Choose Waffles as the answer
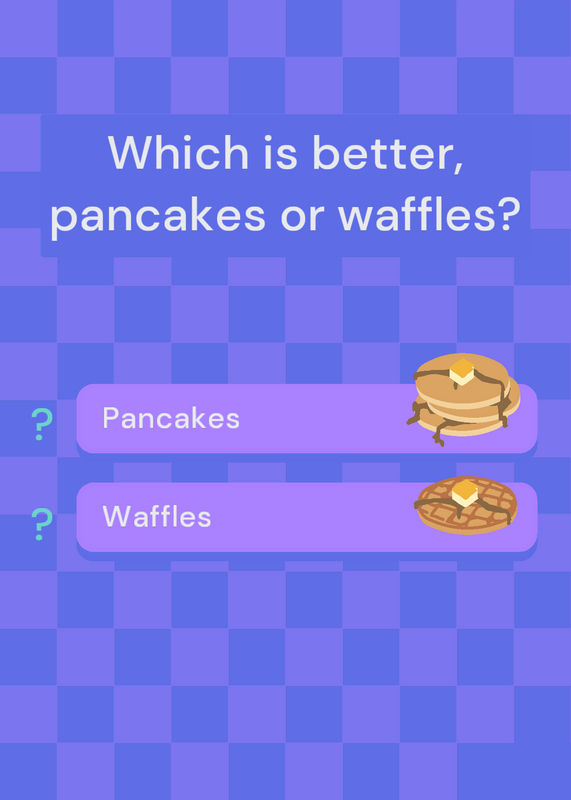 tap(307, 517)
